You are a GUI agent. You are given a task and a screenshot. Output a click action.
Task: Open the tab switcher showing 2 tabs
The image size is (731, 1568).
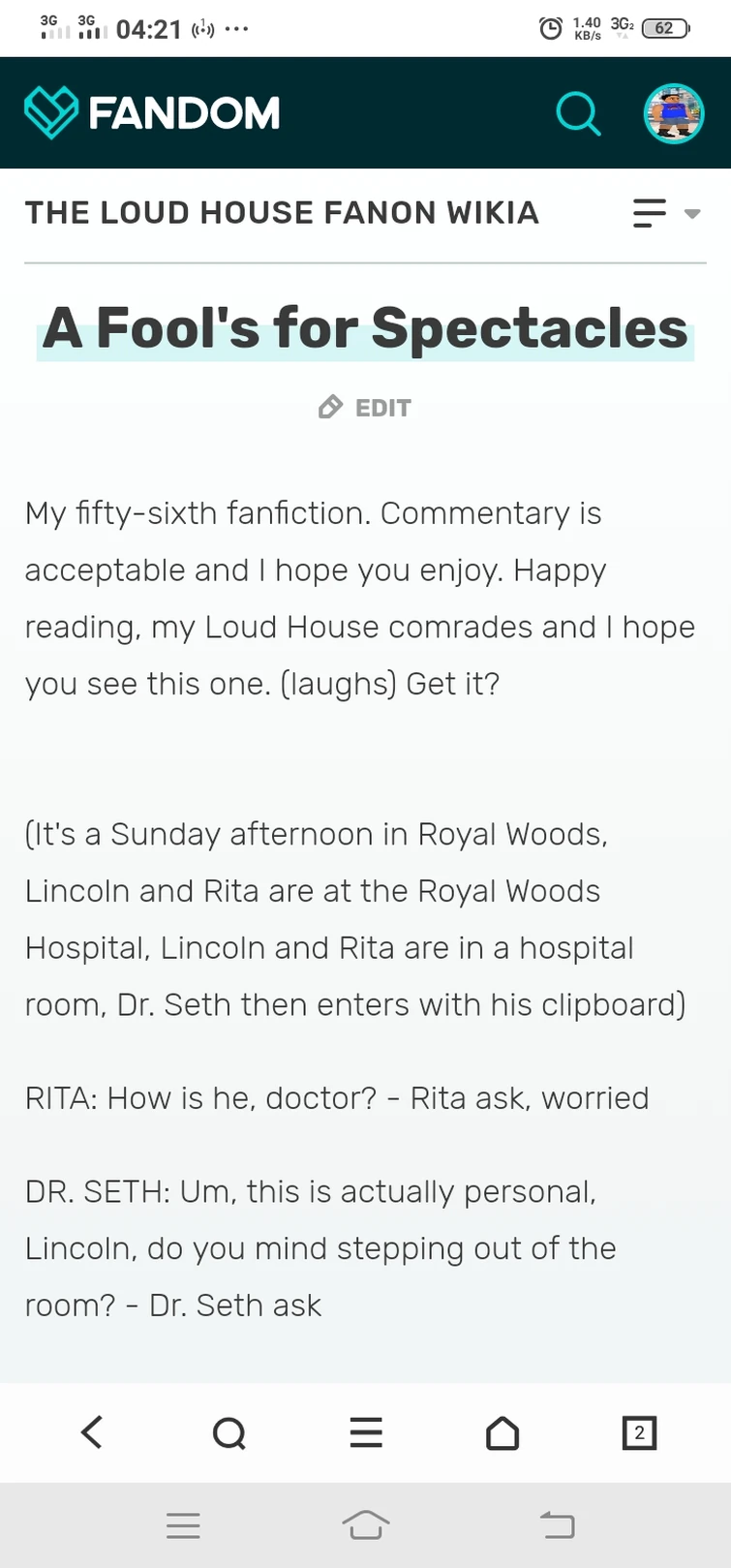639,1432
